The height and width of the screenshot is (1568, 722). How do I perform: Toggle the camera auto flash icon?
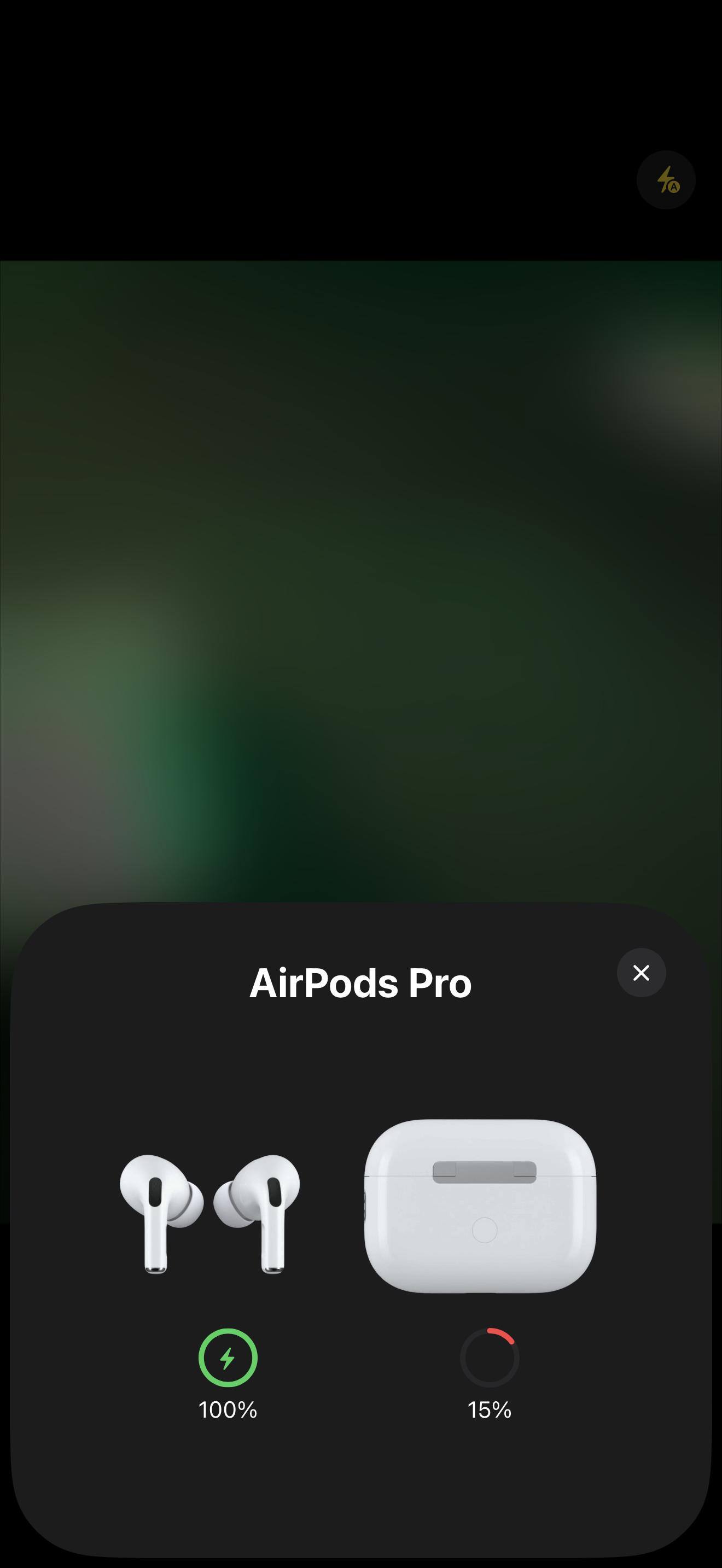(666, 180)
